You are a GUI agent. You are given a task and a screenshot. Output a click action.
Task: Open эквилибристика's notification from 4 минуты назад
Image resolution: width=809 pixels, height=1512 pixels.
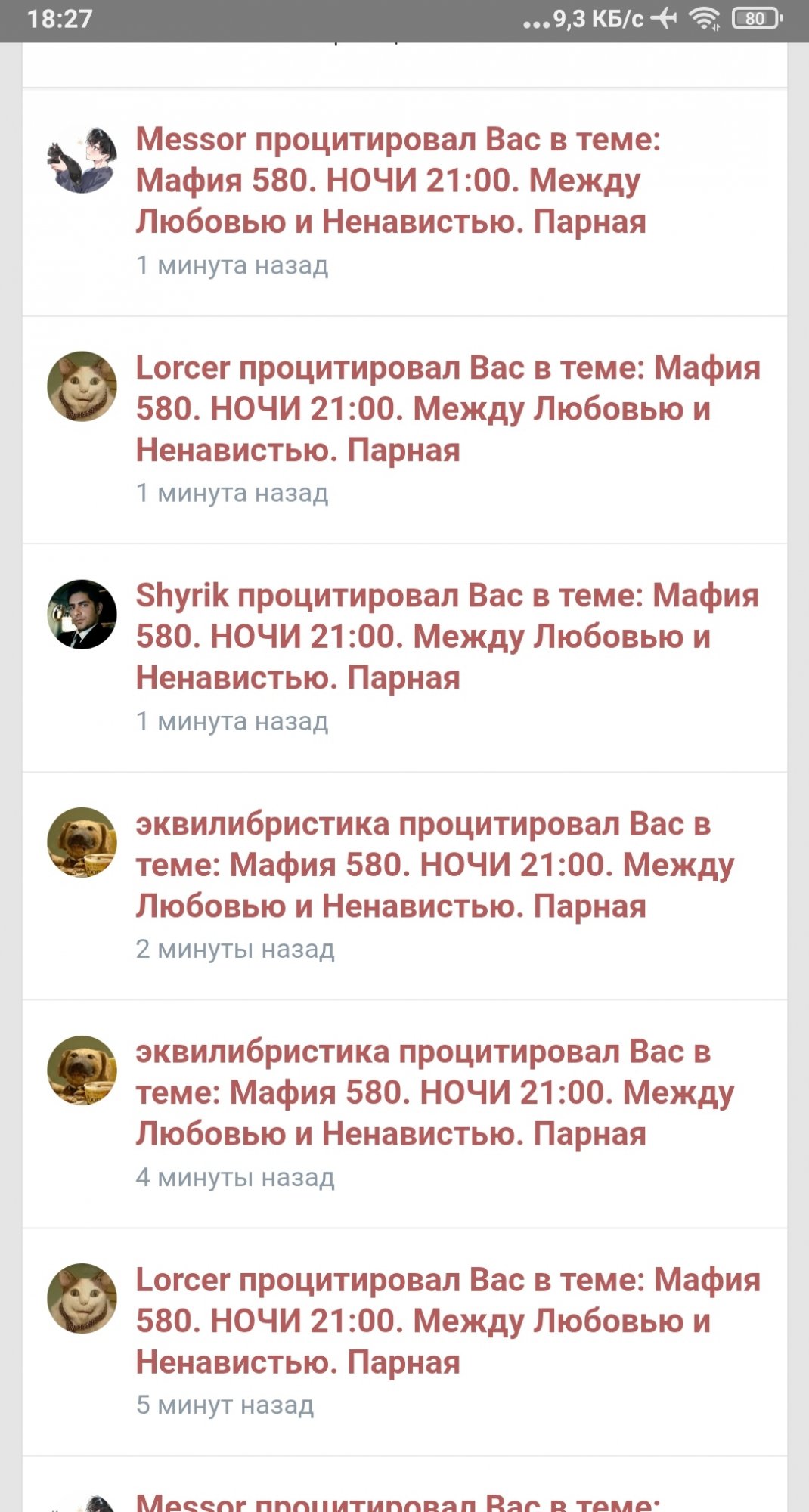(435, 1092)
